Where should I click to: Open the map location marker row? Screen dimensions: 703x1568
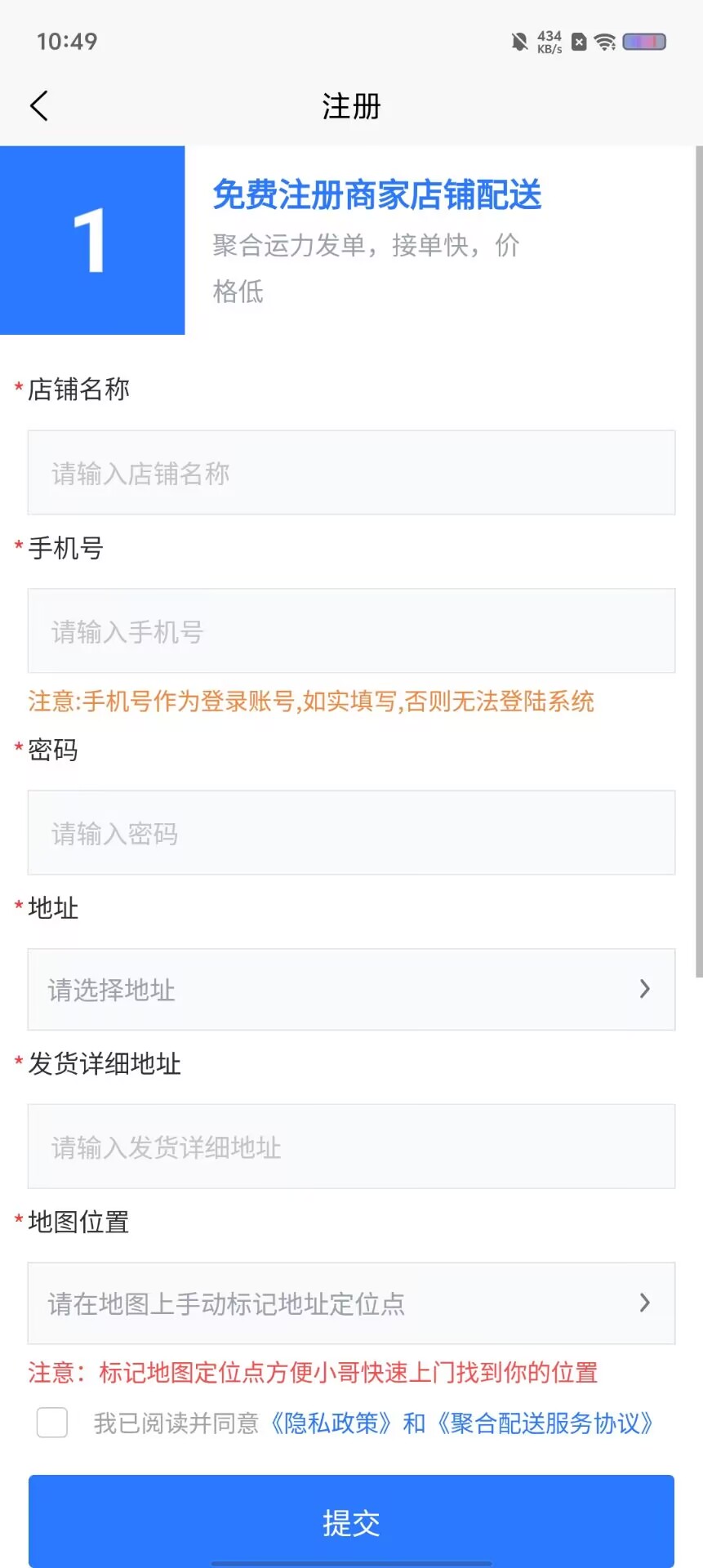click(351, 1303)
